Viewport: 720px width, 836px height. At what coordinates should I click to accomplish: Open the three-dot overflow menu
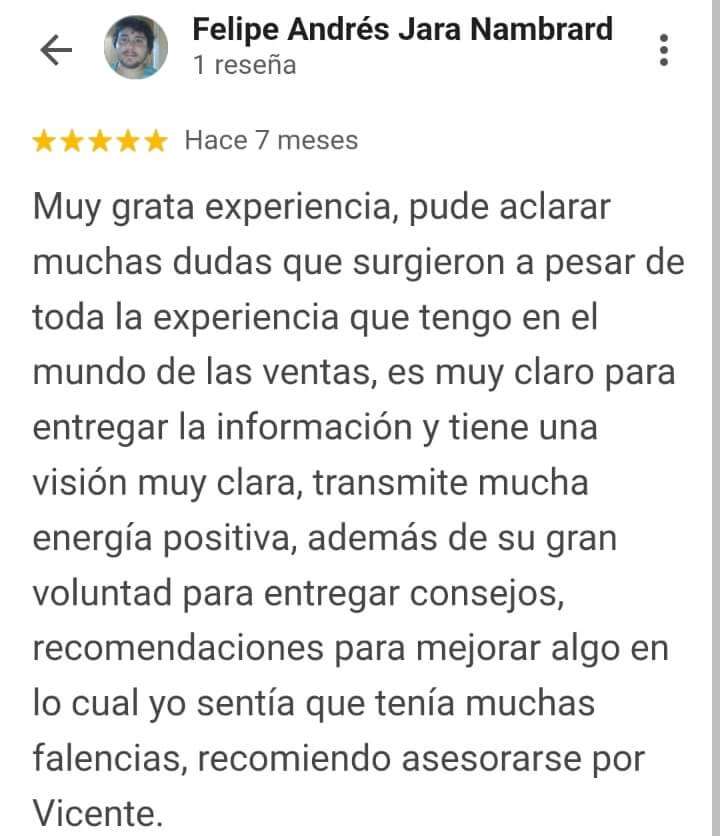coord(664,50)
